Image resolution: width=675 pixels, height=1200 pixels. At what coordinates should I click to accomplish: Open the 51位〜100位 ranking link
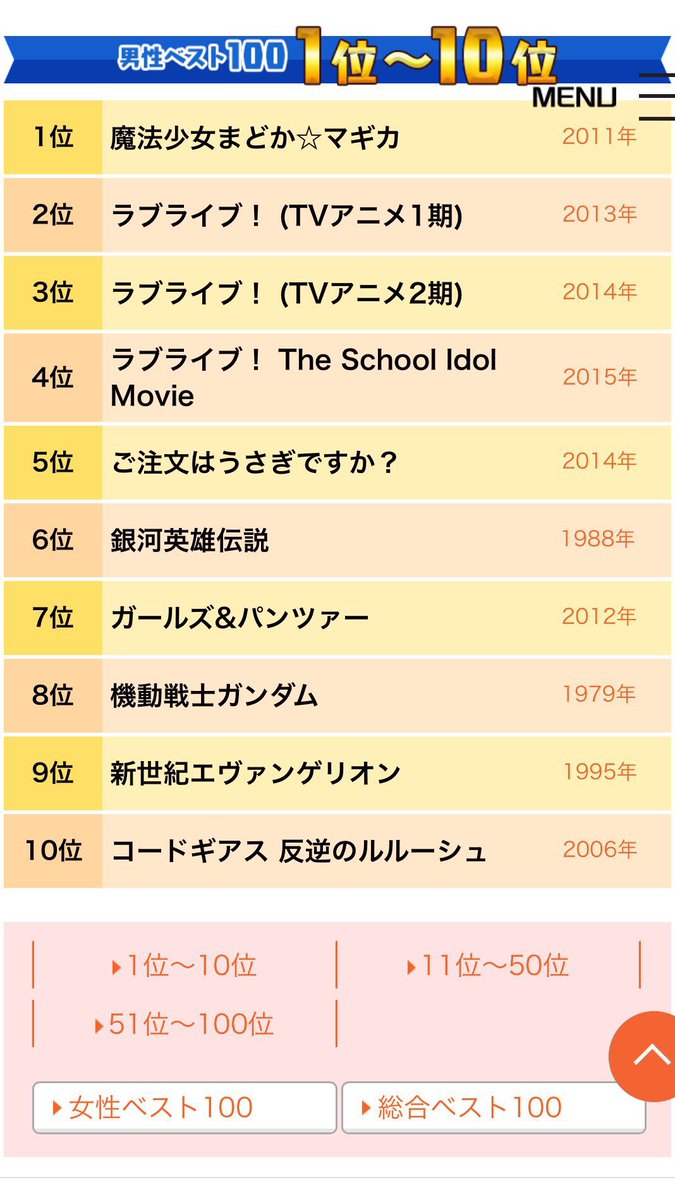[185, 1024]
